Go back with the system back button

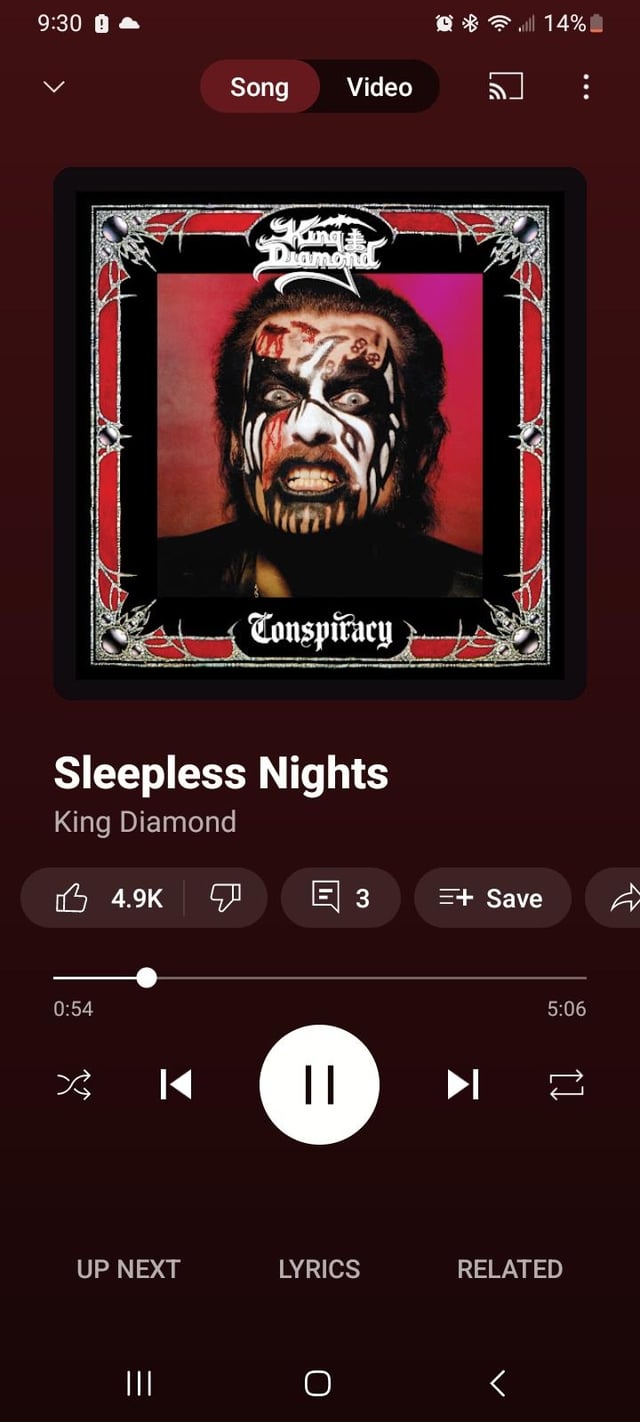pos(497,1383)
